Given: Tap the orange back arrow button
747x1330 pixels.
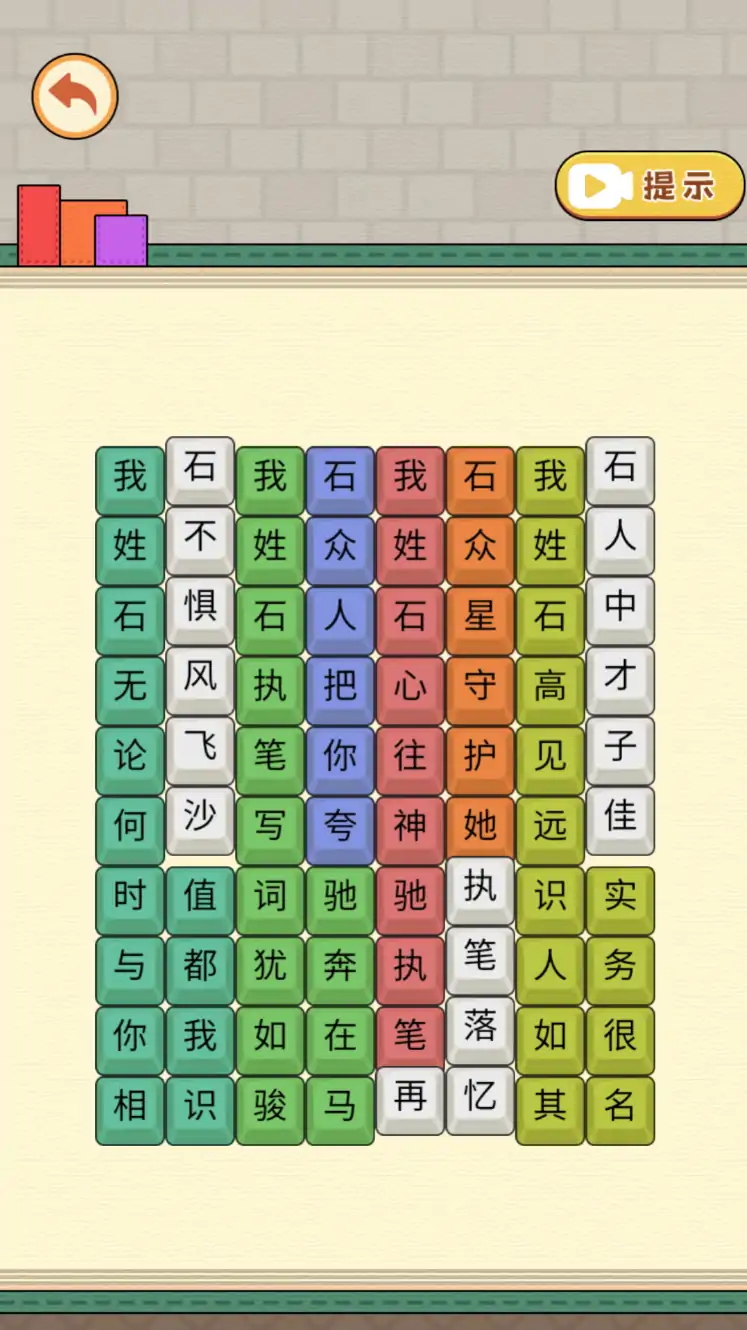Looking at the screenshot, I should coord(75,96).
